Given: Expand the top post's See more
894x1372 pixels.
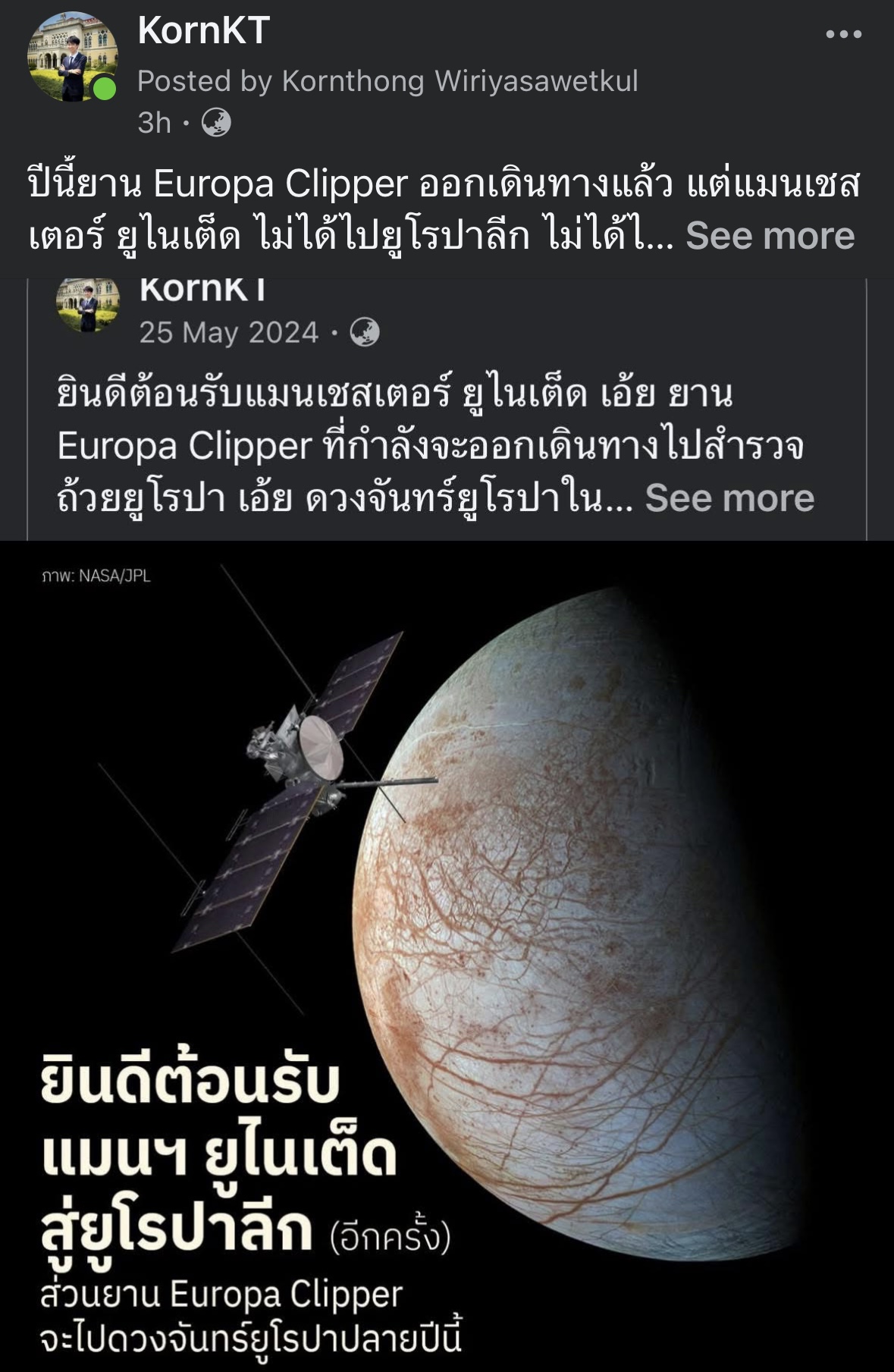Looking at the screenshot, I should 770,236.
